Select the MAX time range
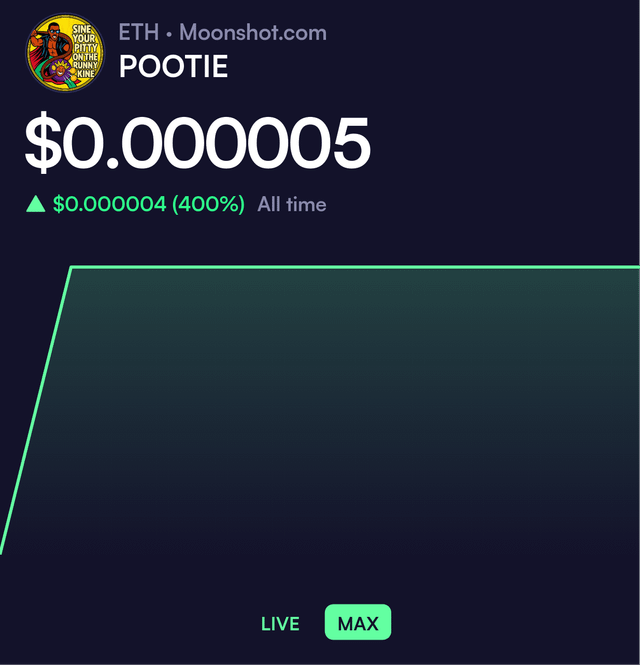Image resolution: width=640 pixels, height=665 pixels. (x=358, y=623)
